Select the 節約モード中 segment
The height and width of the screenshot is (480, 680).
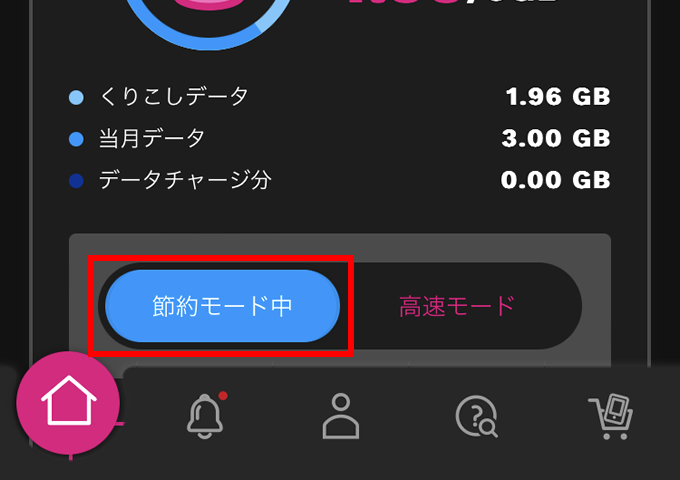tap(222, 306)
